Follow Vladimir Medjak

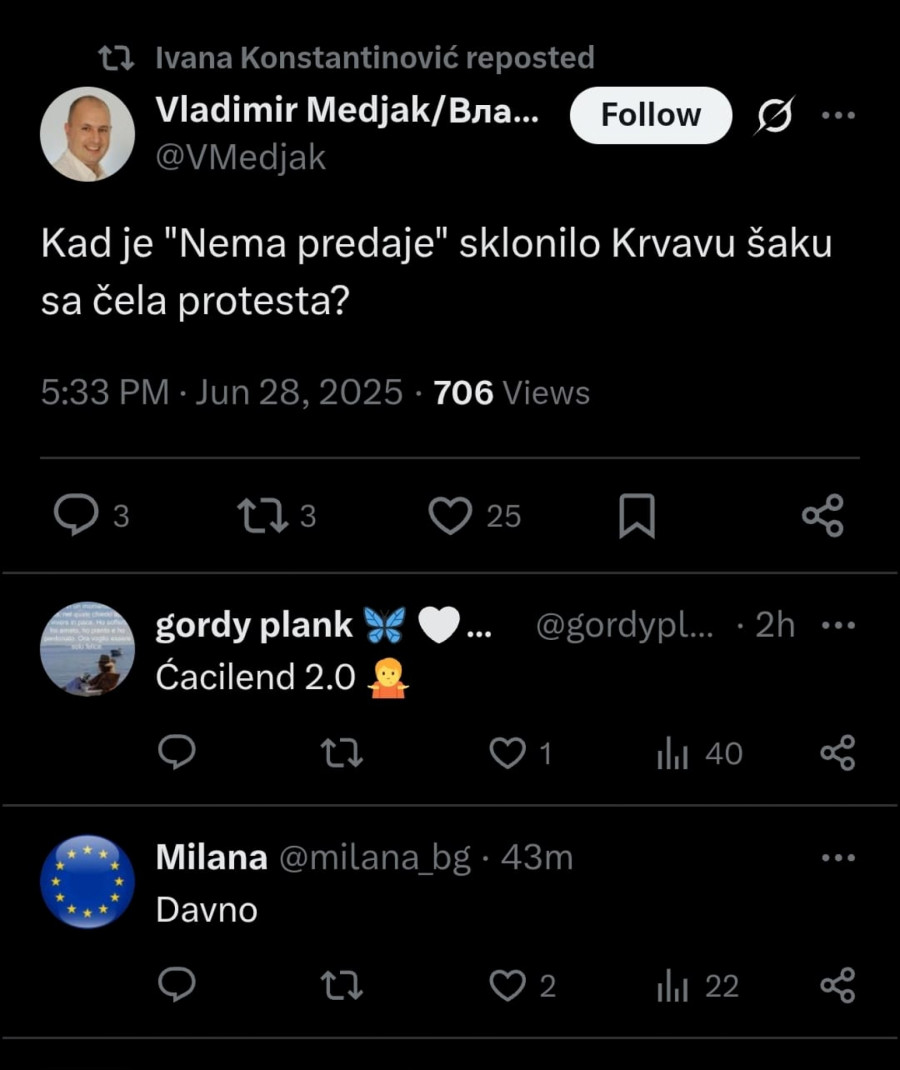pos(650,114)
